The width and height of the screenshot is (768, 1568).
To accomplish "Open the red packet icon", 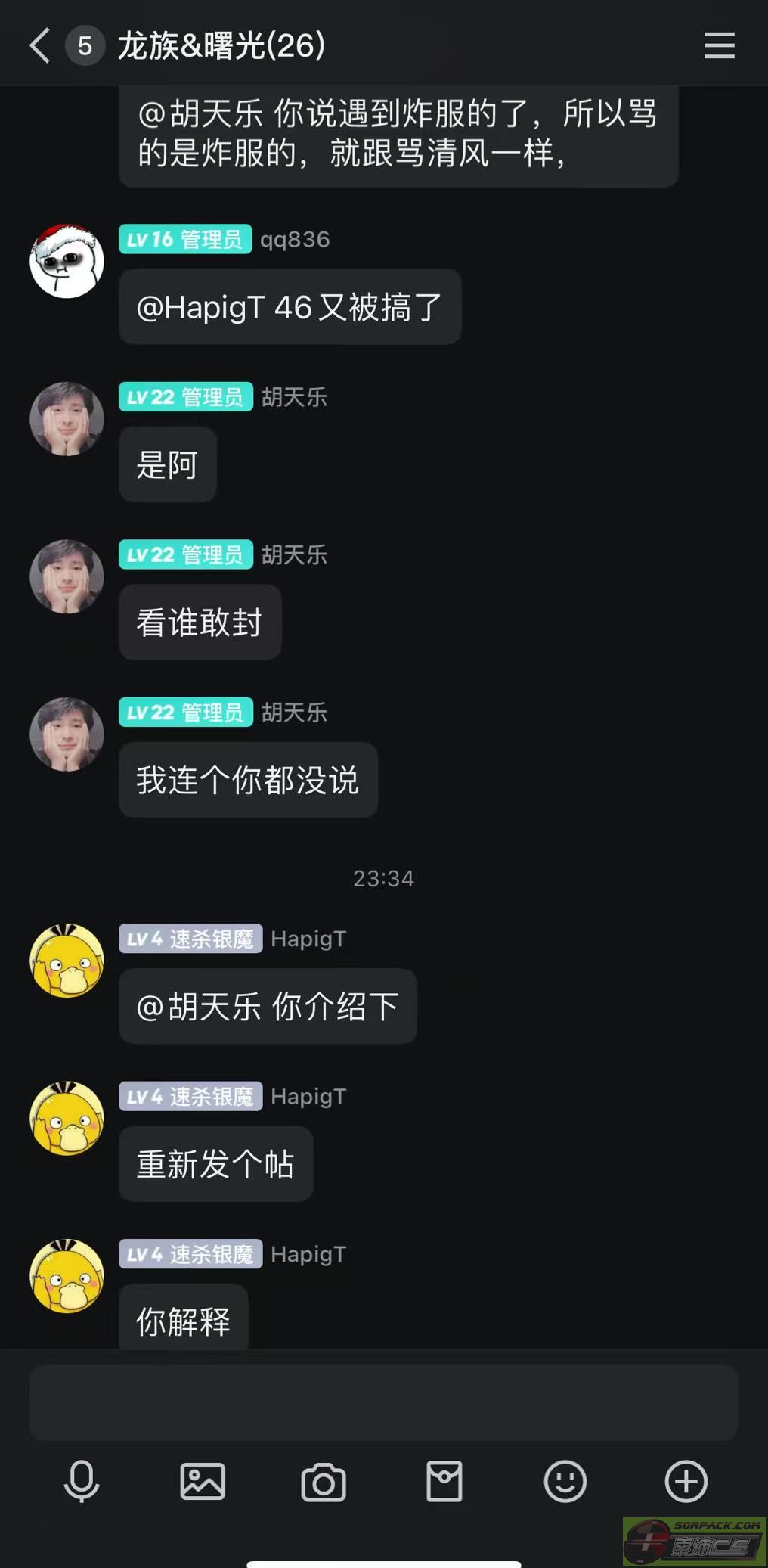I will tap(444, 1481).
